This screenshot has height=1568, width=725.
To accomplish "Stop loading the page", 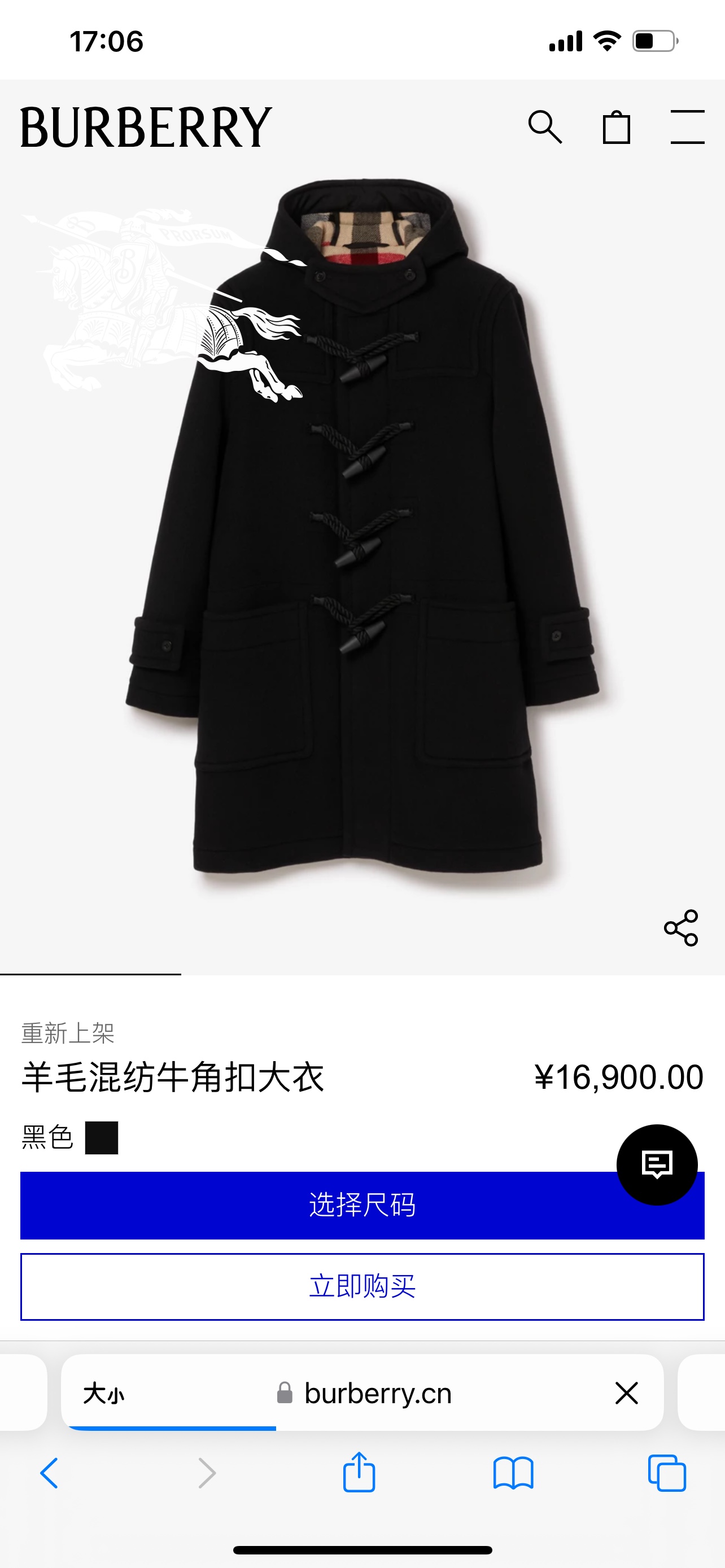I will click(626, 1393).
